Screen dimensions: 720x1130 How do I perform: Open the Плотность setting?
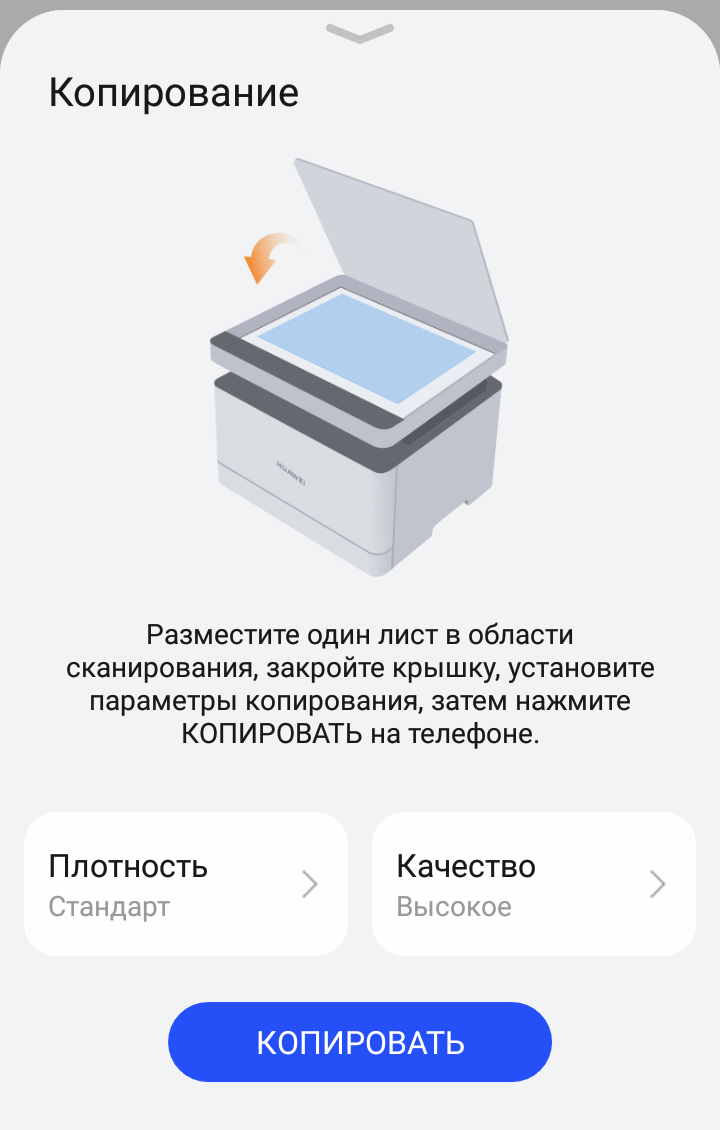pyautogui.click(x=186, y=884)
